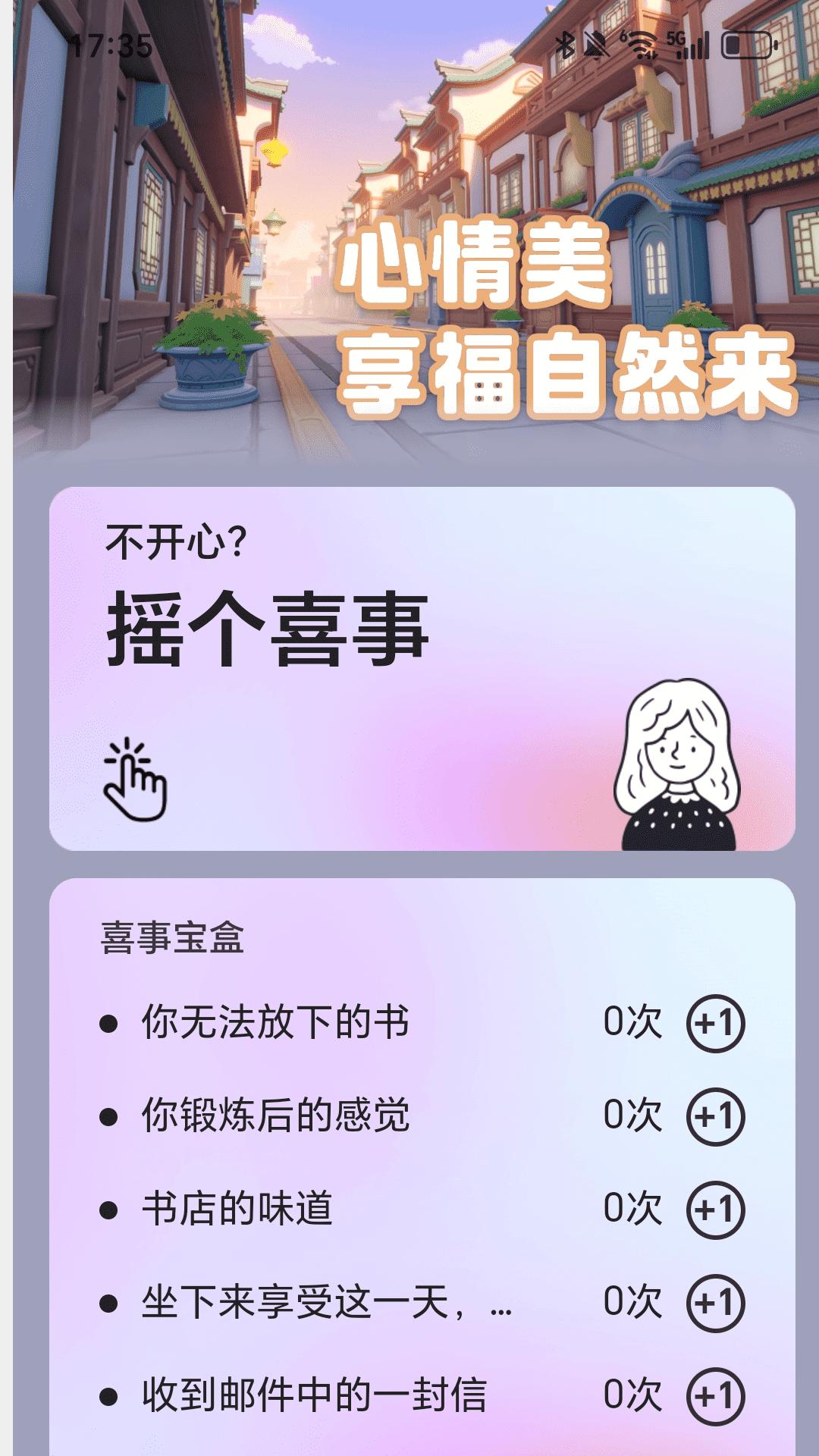Viewport: 819px width, 1456px height.
Task: Increment the count for 书店的味道
Action: (715, 1210)
